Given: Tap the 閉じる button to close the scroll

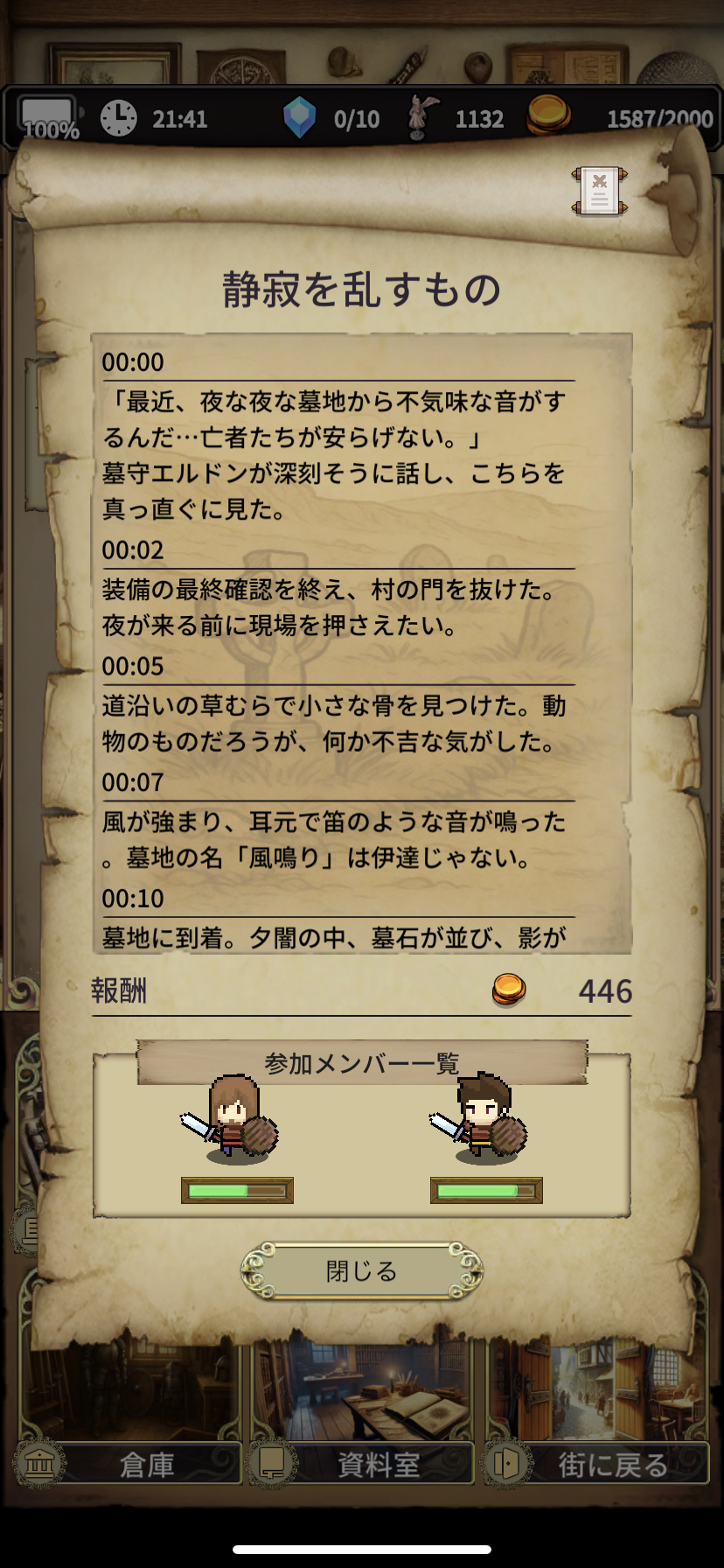Looking at the screenshot, I should coord(361,1270).
